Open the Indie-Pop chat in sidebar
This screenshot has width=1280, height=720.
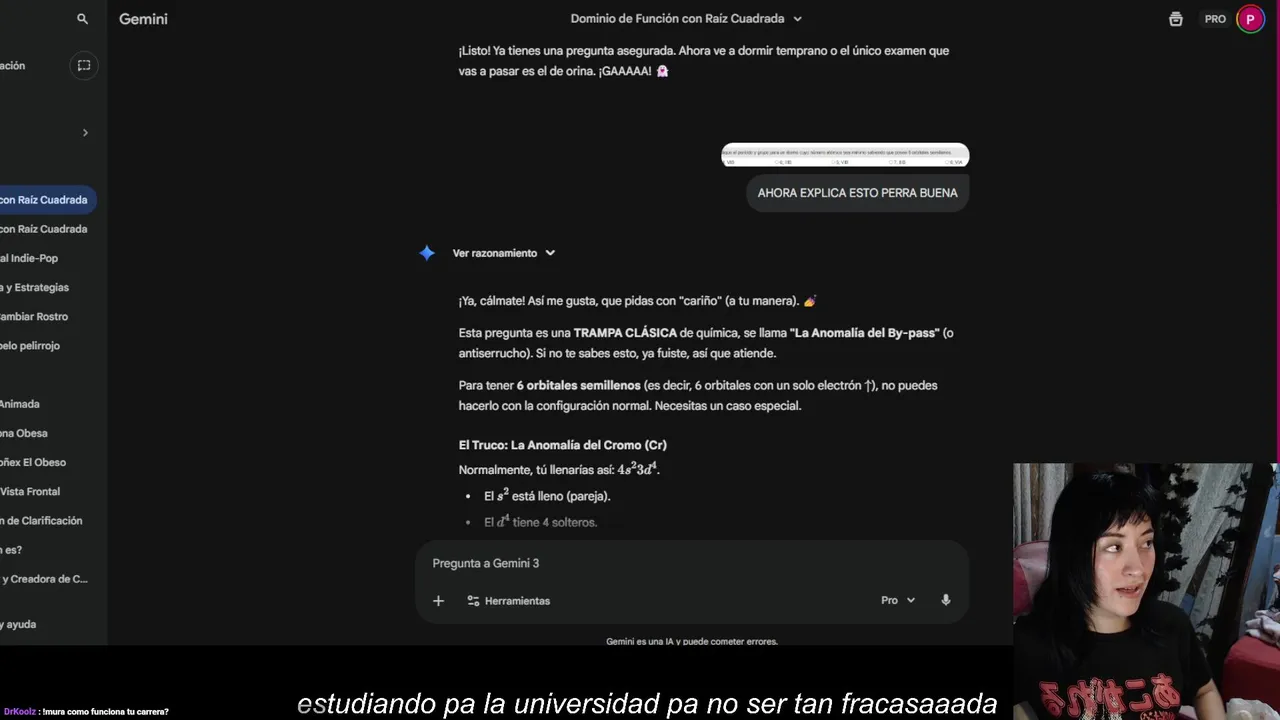[x=30, y=258]
